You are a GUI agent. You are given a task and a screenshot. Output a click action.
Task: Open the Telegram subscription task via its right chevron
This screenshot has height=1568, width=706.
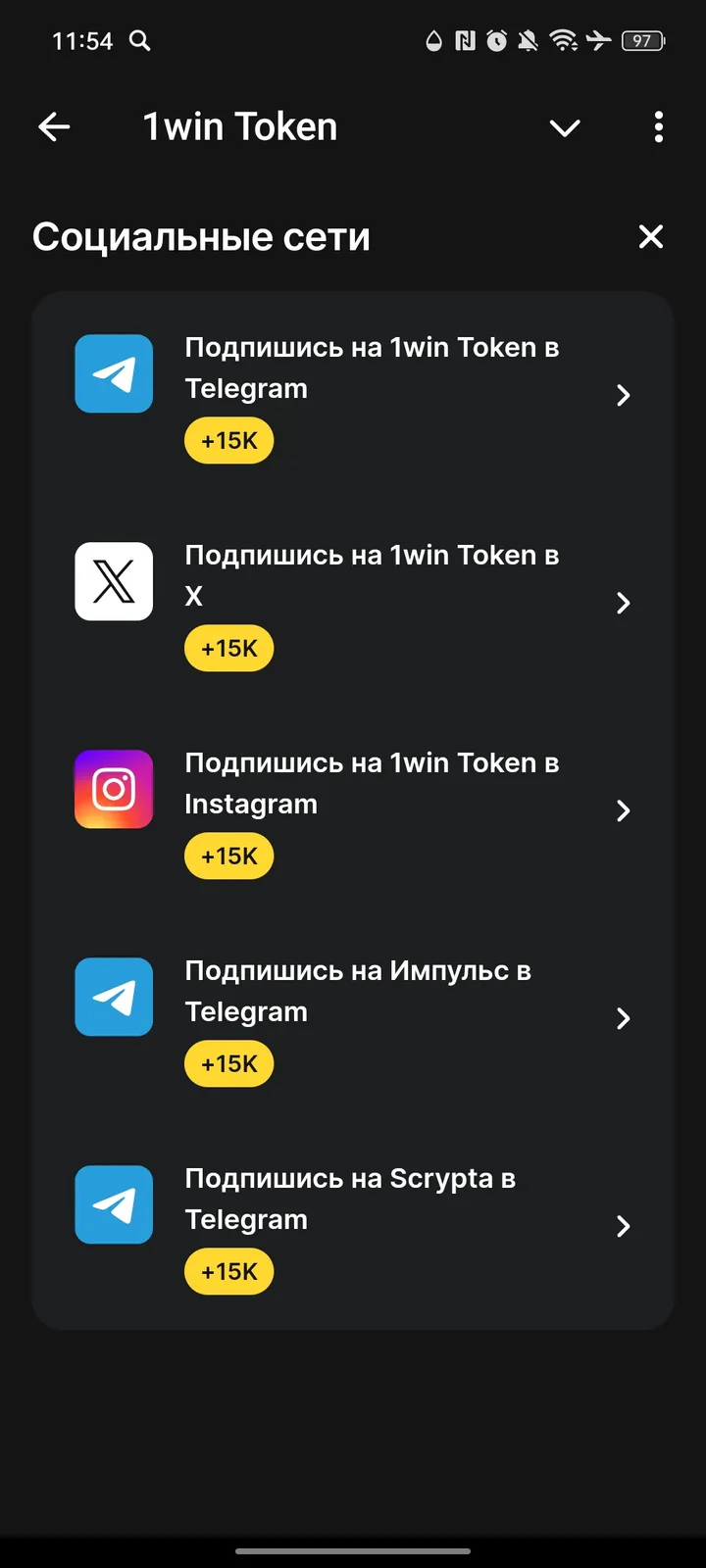(624, 395)
